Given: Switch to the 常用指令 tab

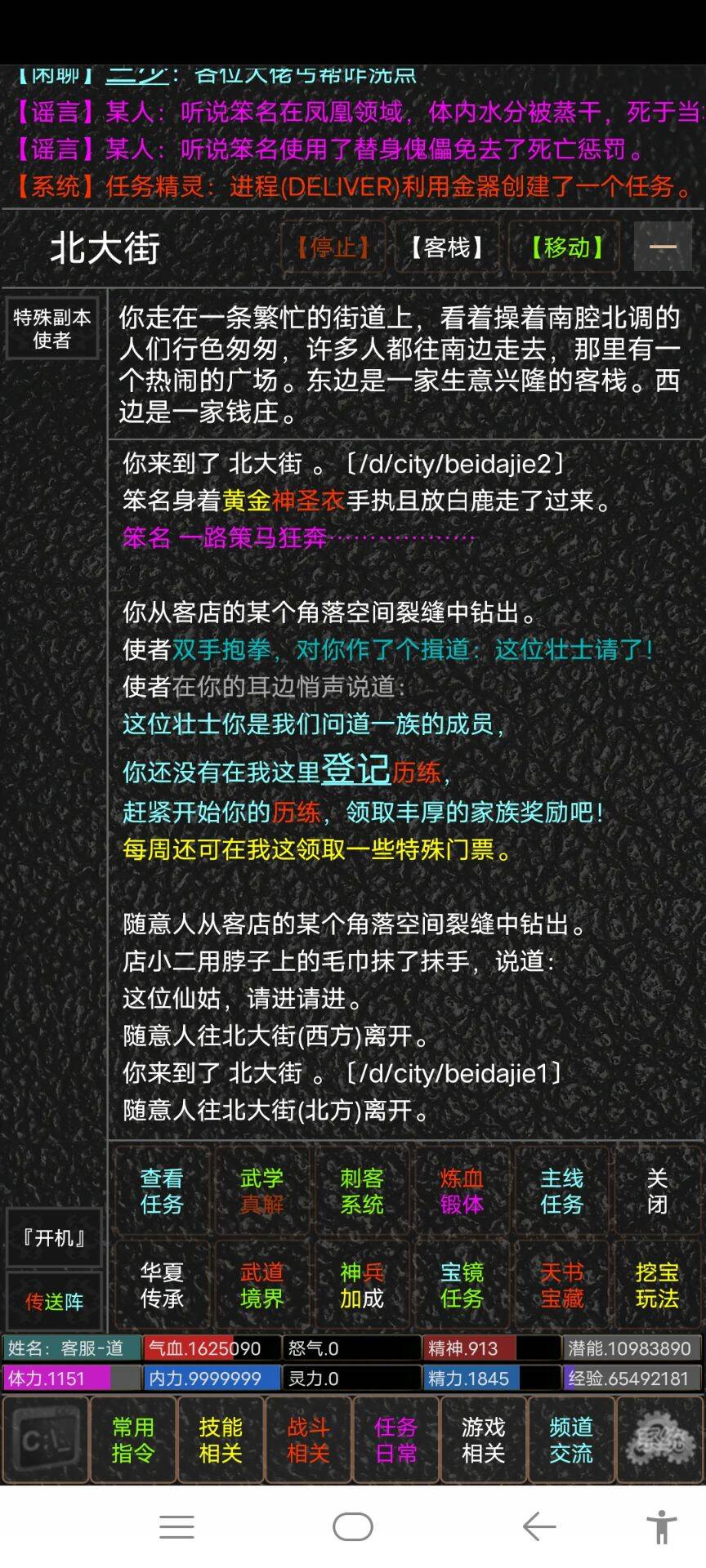Looking at the screenshot, I should click(132, 1440).
